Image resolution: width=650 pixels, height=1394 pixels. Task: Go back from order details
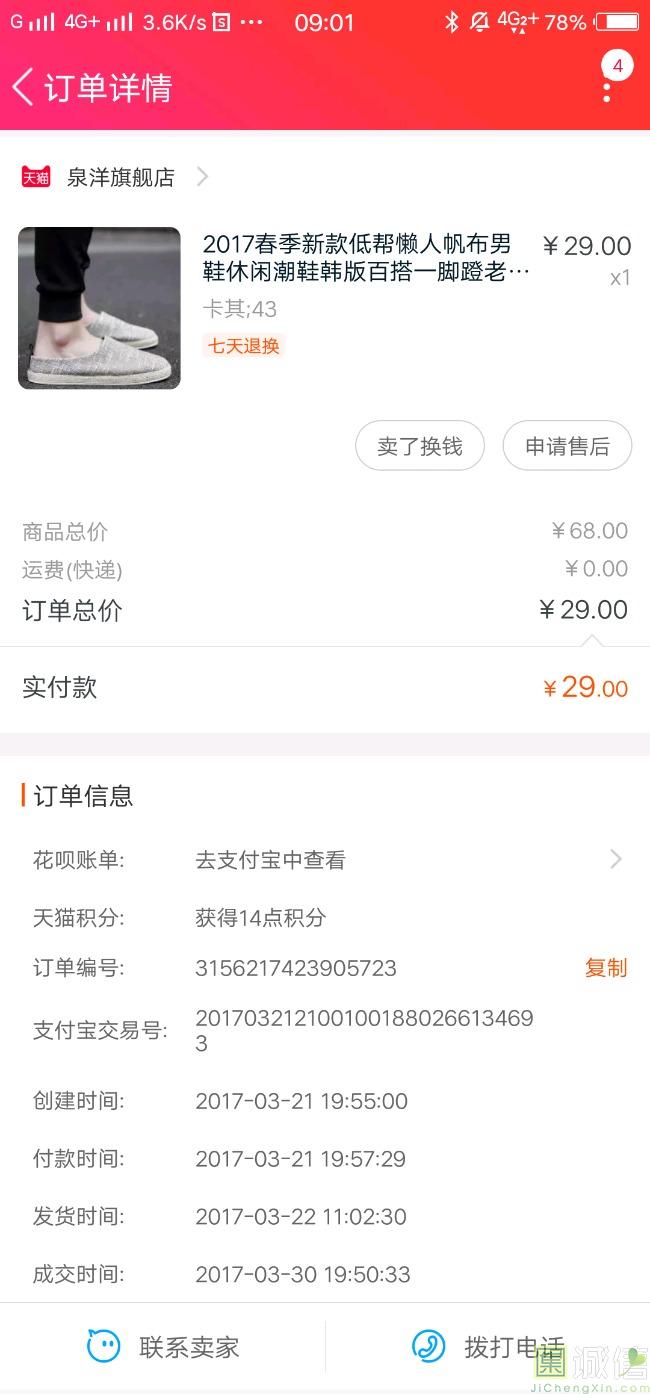pyautogui.click(x=24, y=87)
